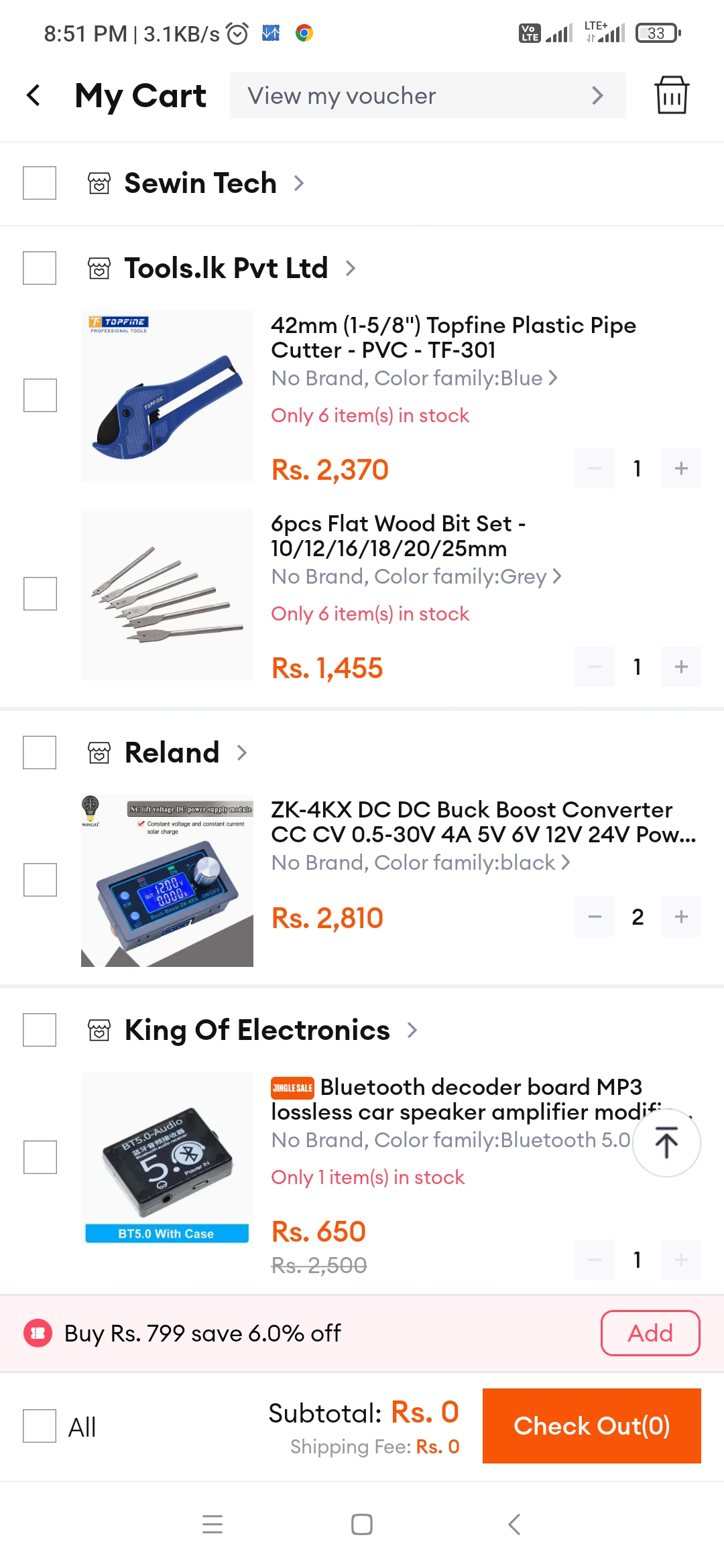Image resolution: width=724 pixels, height=1568 pixels.
Task: Open King Of Electronics store page
Action: coord(257,1030)
